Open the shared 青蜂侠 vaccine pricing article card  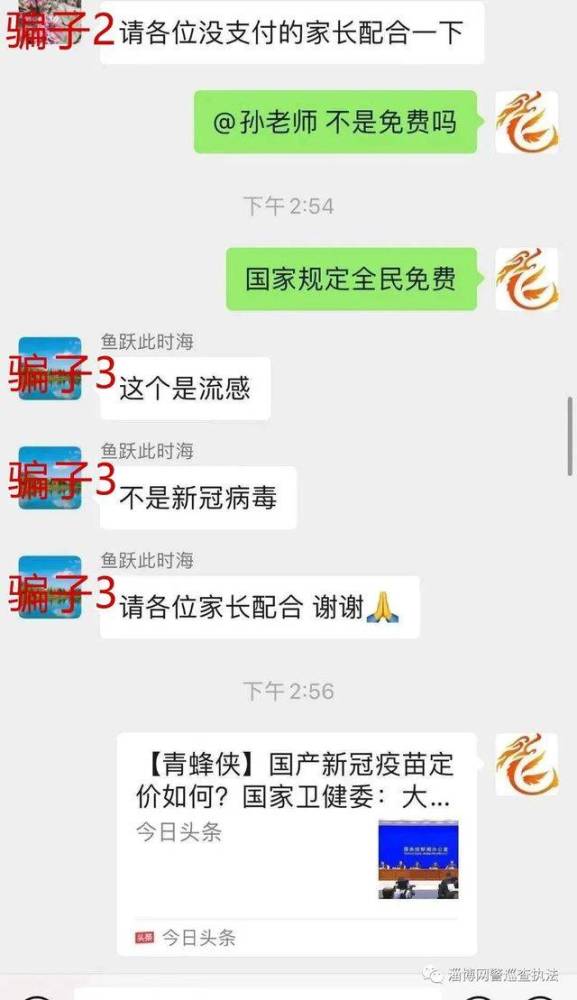pyautogui.click(x=296, y=844)
